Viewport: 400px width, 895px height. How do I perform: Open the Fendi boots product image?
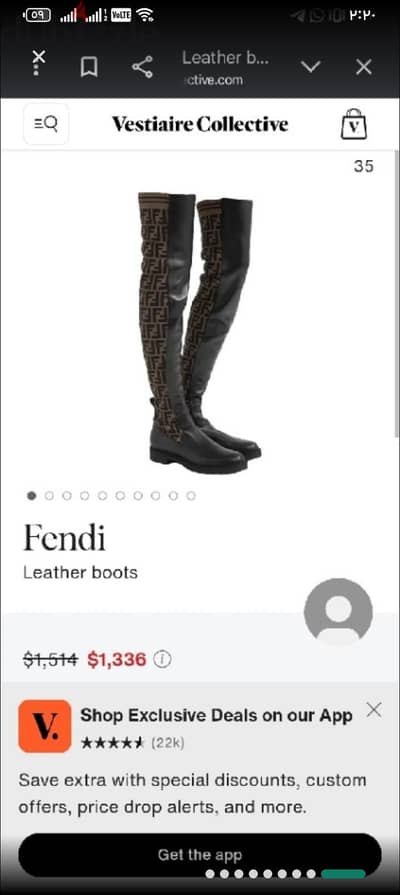tap(199, 333)
